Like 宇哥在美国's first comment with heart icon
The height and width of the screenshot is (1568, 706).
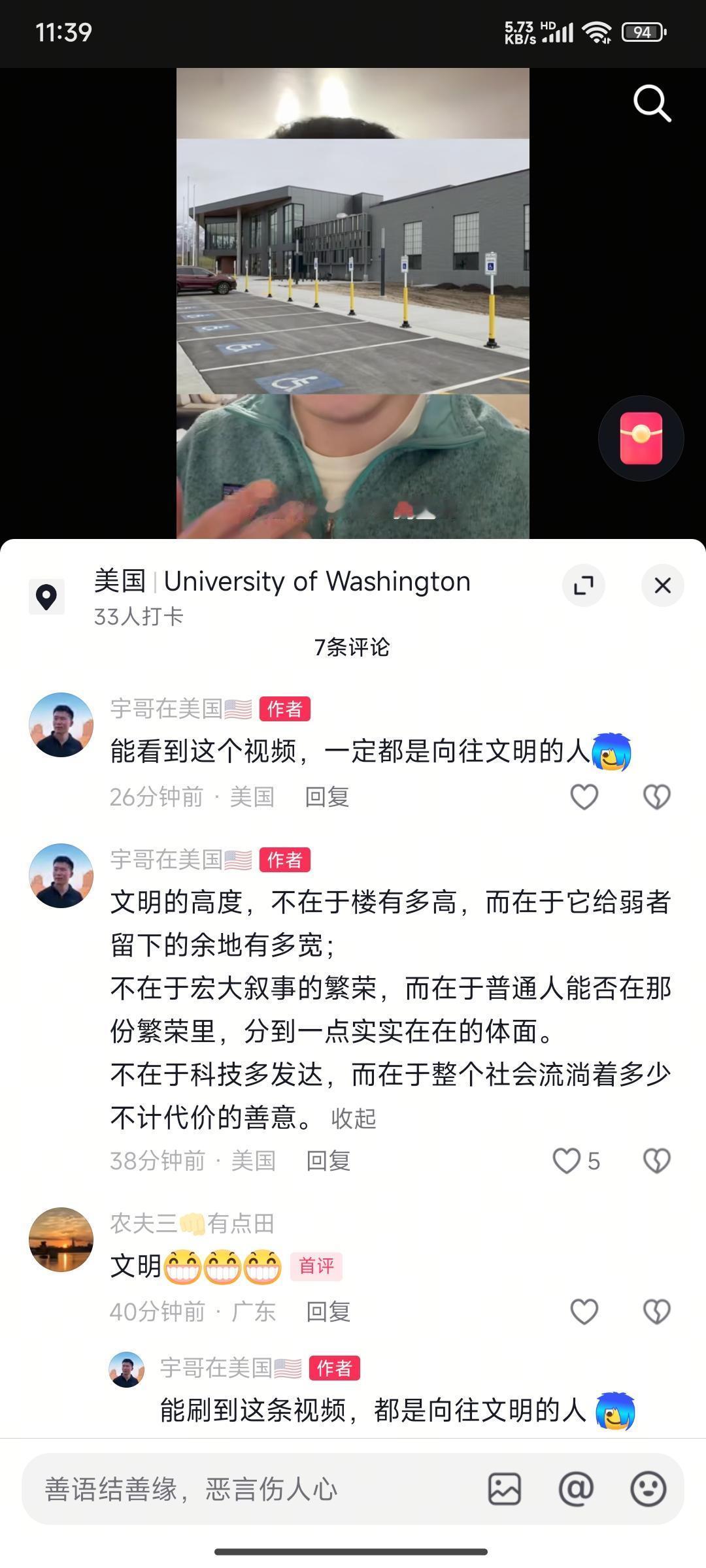tap(584, 796)
